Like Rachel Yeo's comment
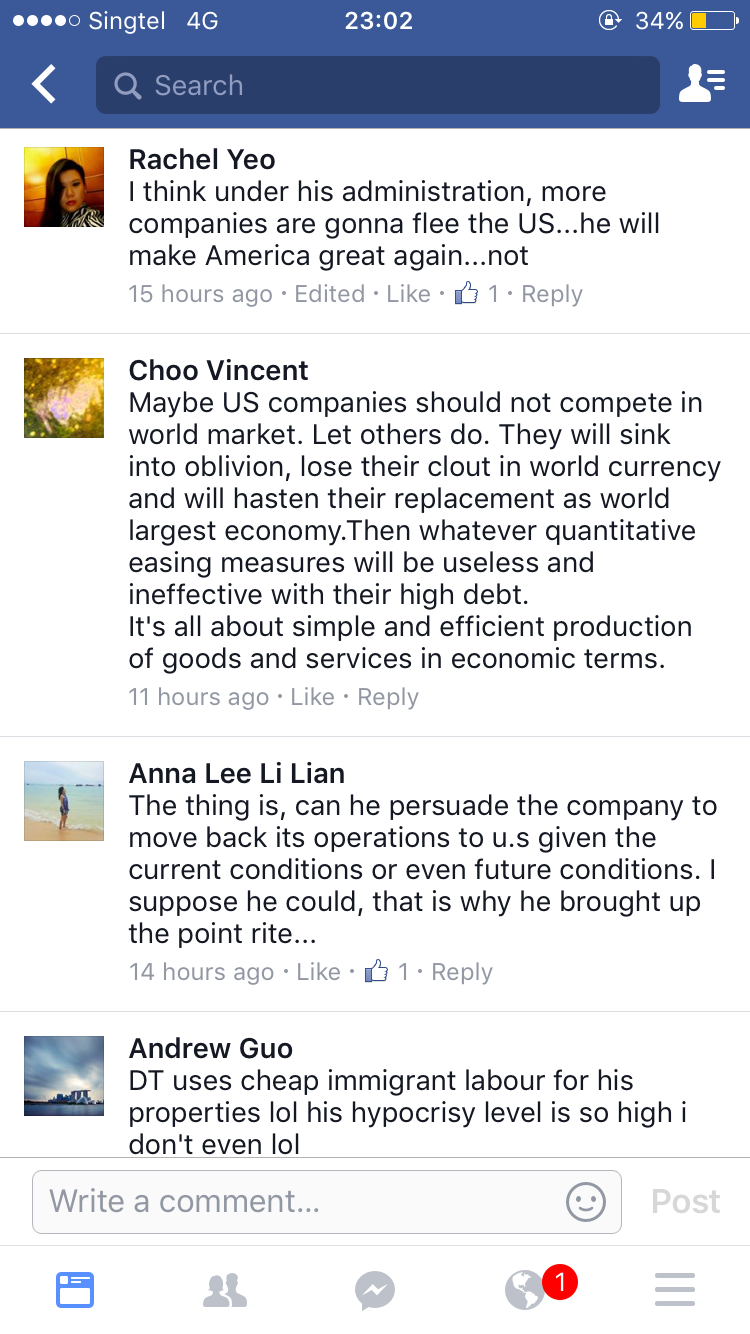Image resolution: width=750 pixels, height=1334 pixels. (x=408, y=294)
